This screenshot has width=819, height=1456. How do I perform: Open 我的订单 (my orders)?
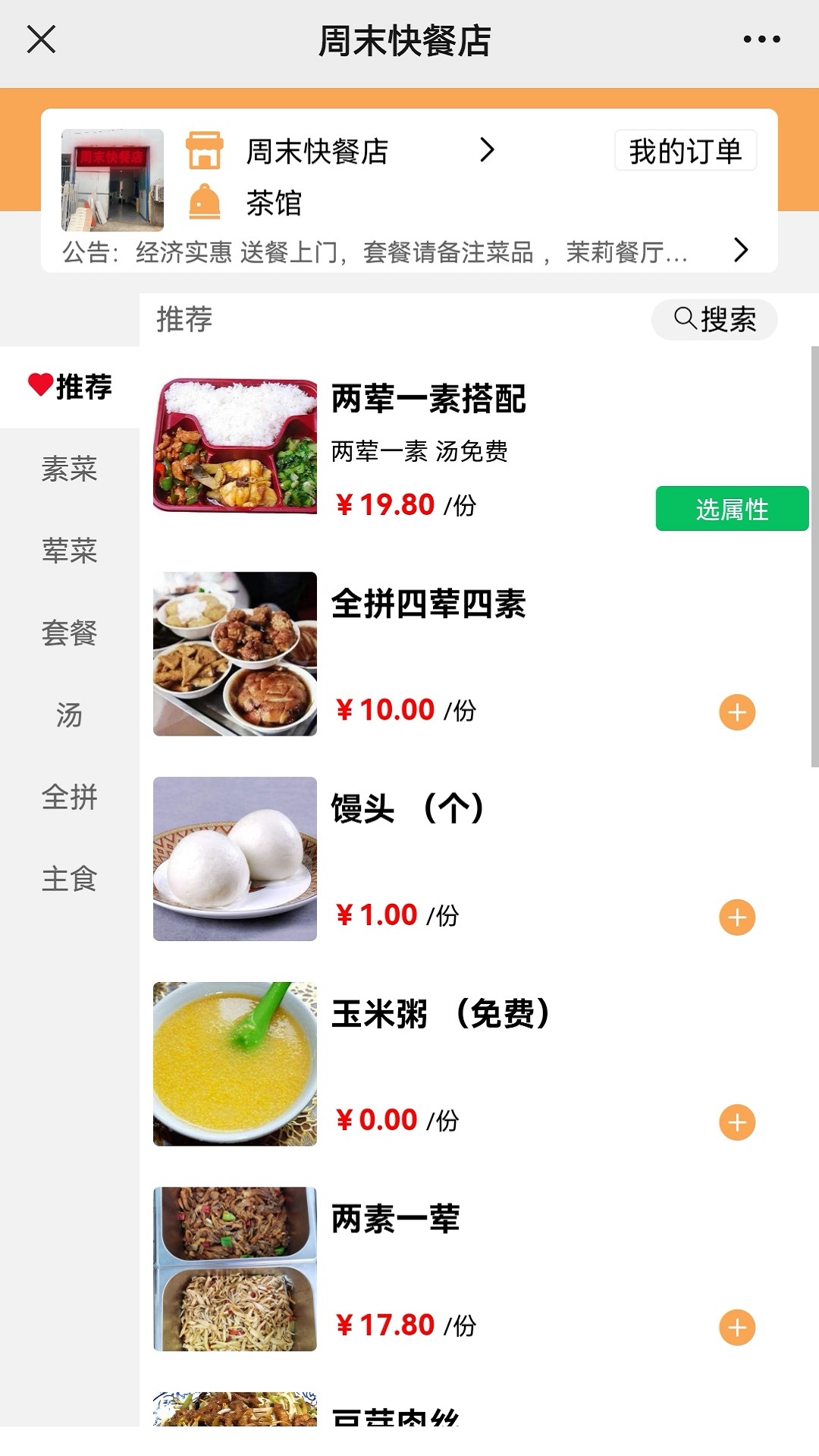coord(685,151)
